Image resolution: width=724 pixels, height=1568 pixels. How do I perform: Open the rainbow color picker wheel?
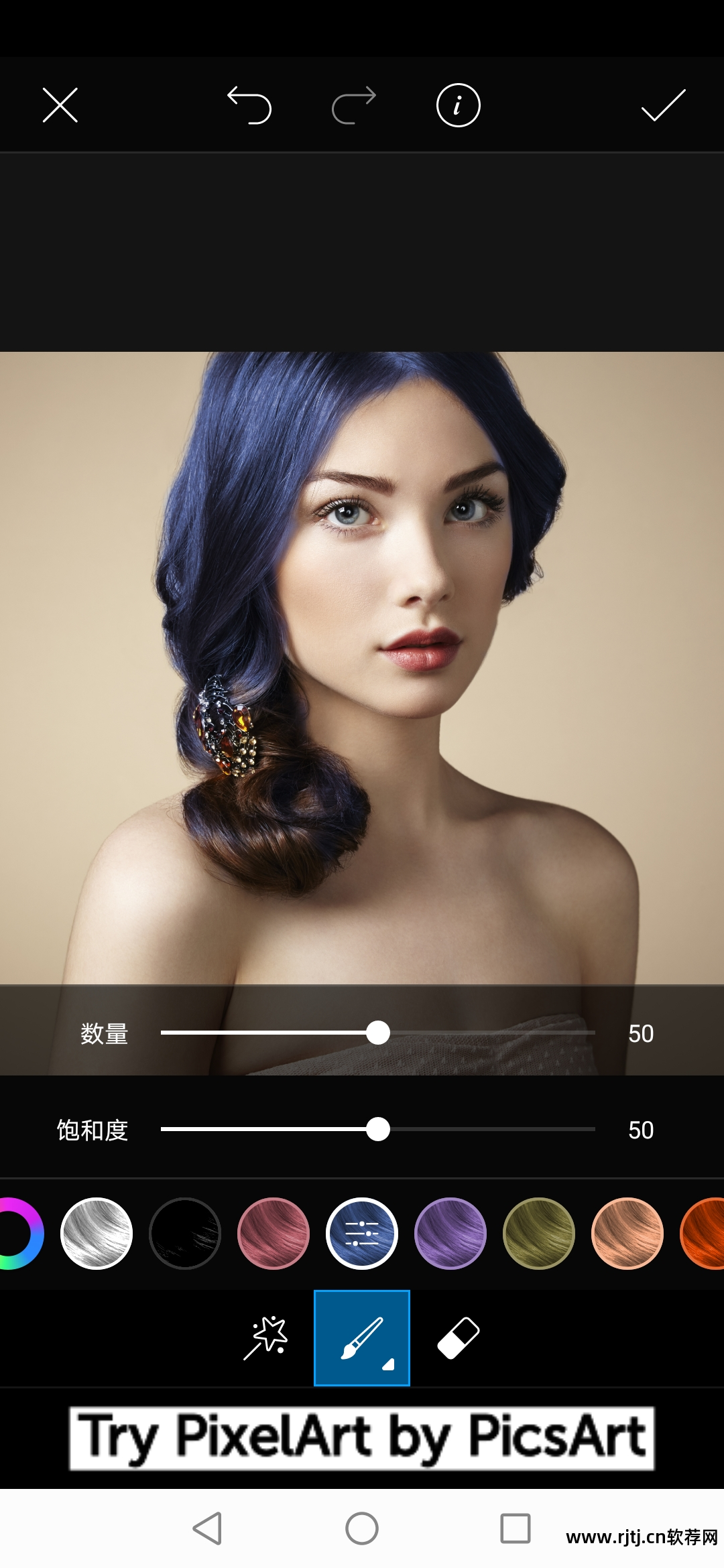19,1234
